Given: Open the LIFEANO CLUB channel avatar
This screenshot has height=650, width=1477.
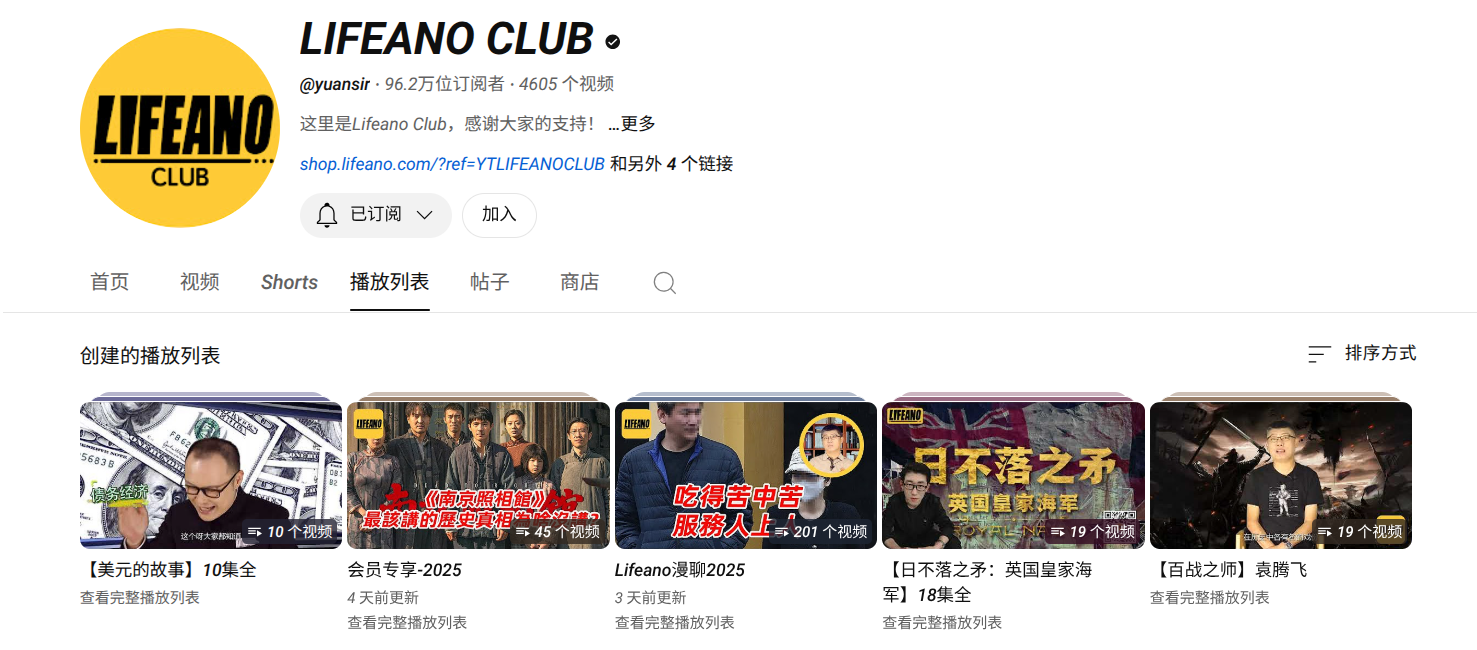Looking at the screenshot, I should 180,129.
